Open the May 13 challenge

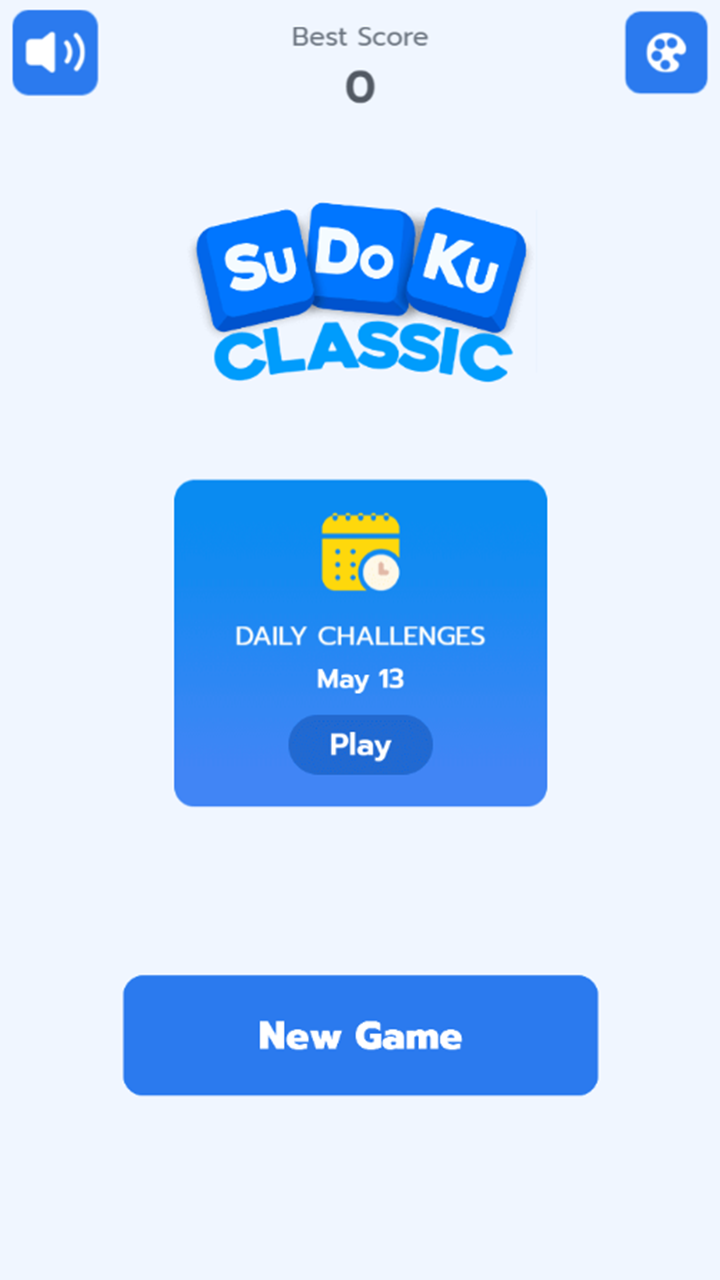pyautogui.click(x=360, y=744)
